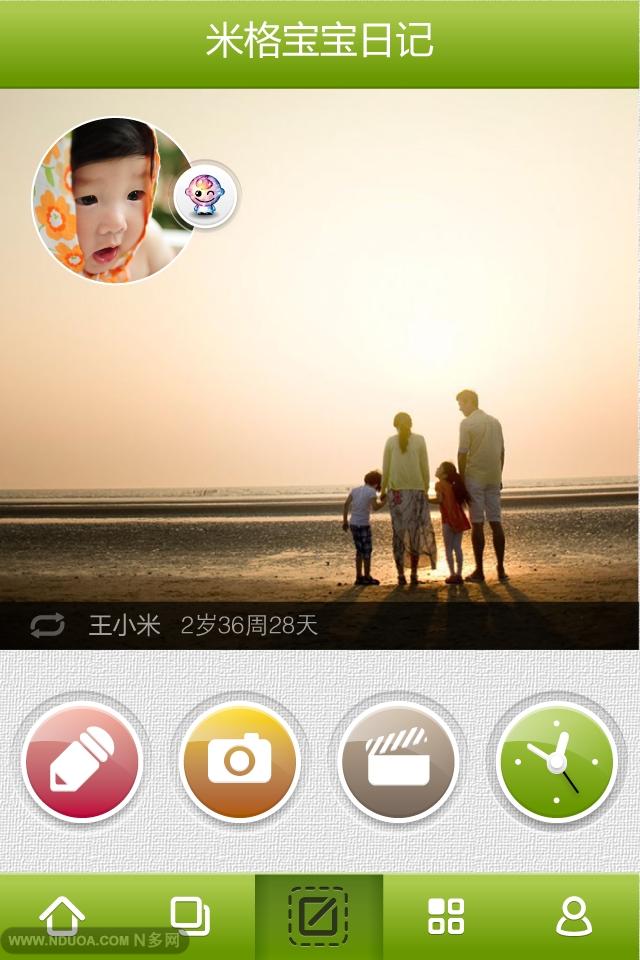Open the green clock button
The width and height of the screenshot is (640, 960).
(556, 762)
